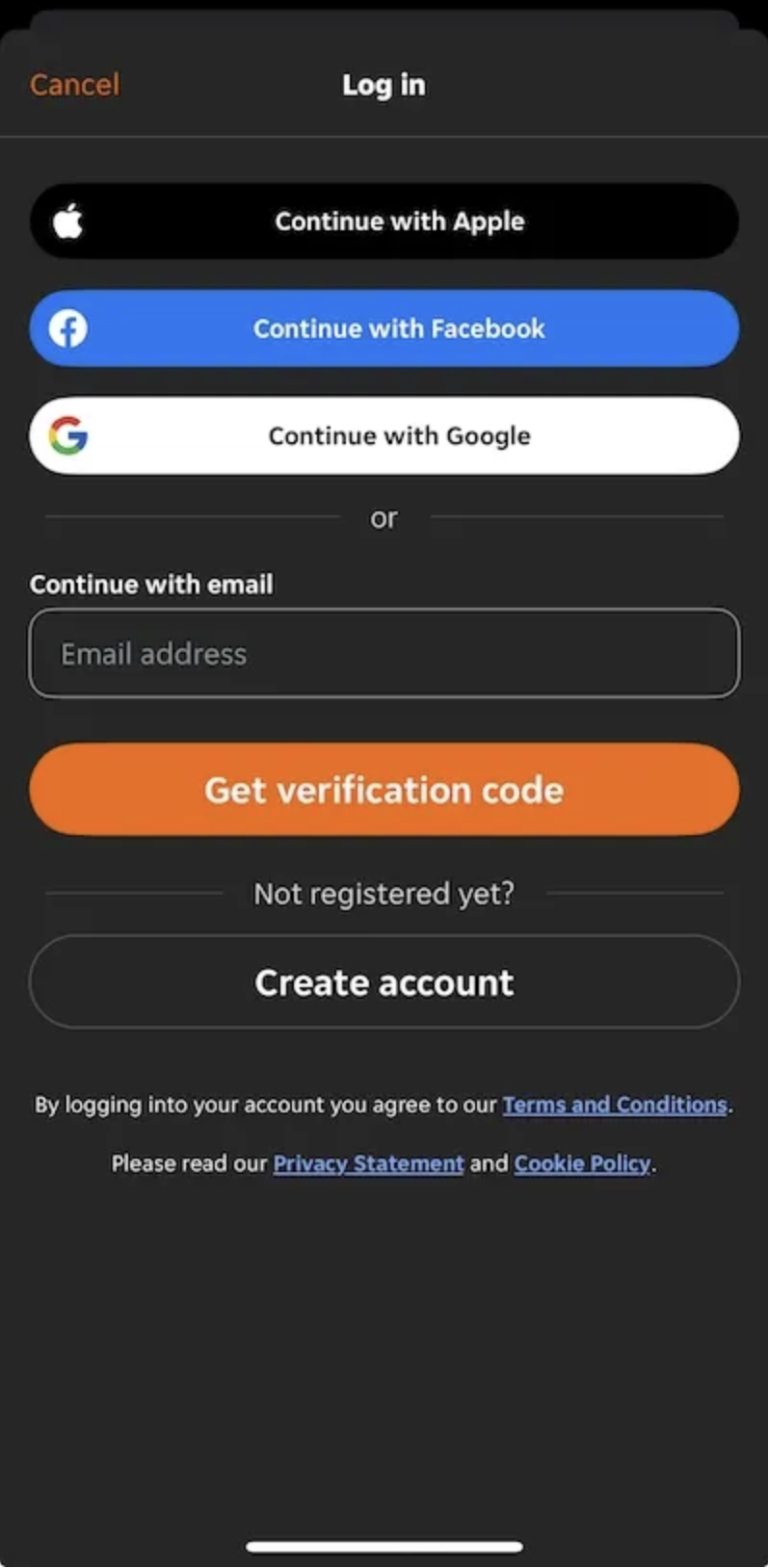View the Privacy Statement link
This screenshot has height=1568, width=768.
pyautogui.click(x=368, y=1163)
